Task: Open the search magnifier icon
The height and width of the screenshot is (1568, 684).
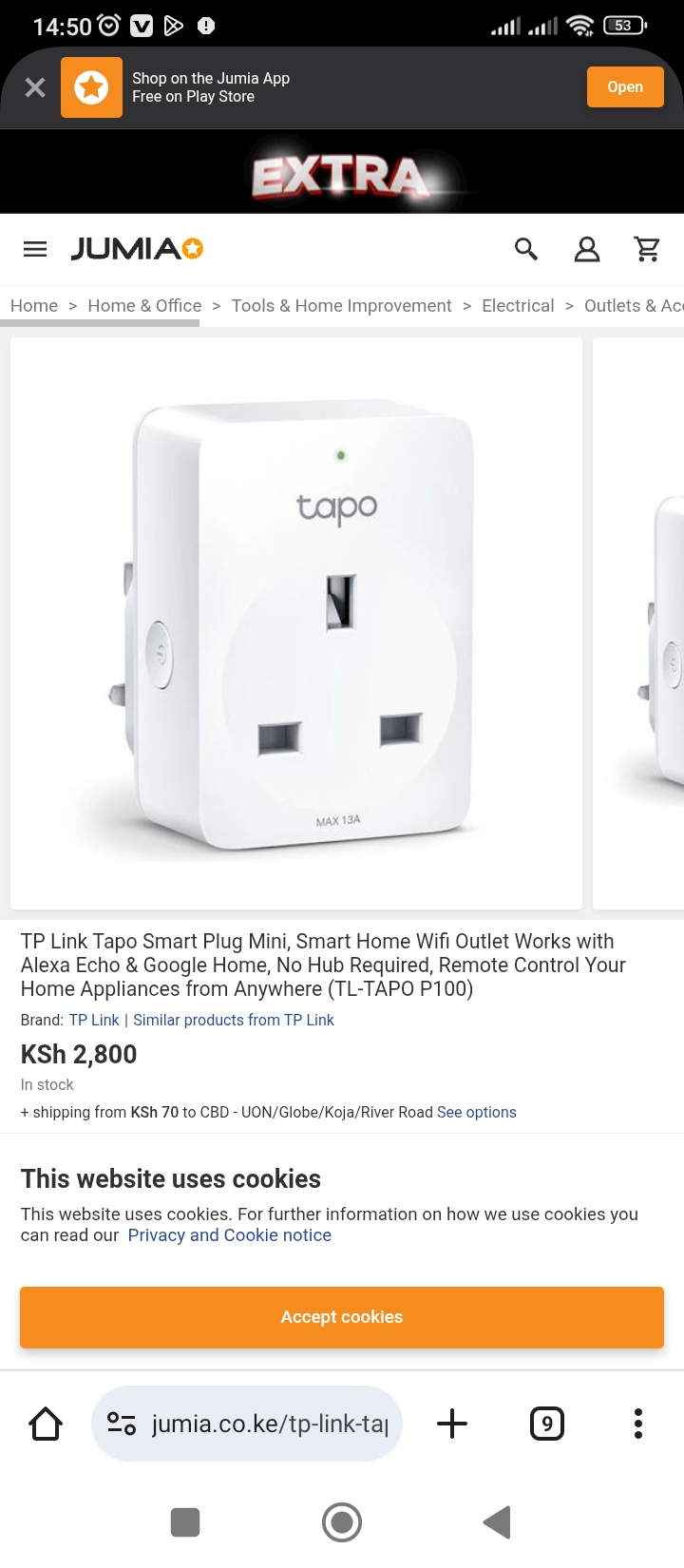Action: click(526, 249)
